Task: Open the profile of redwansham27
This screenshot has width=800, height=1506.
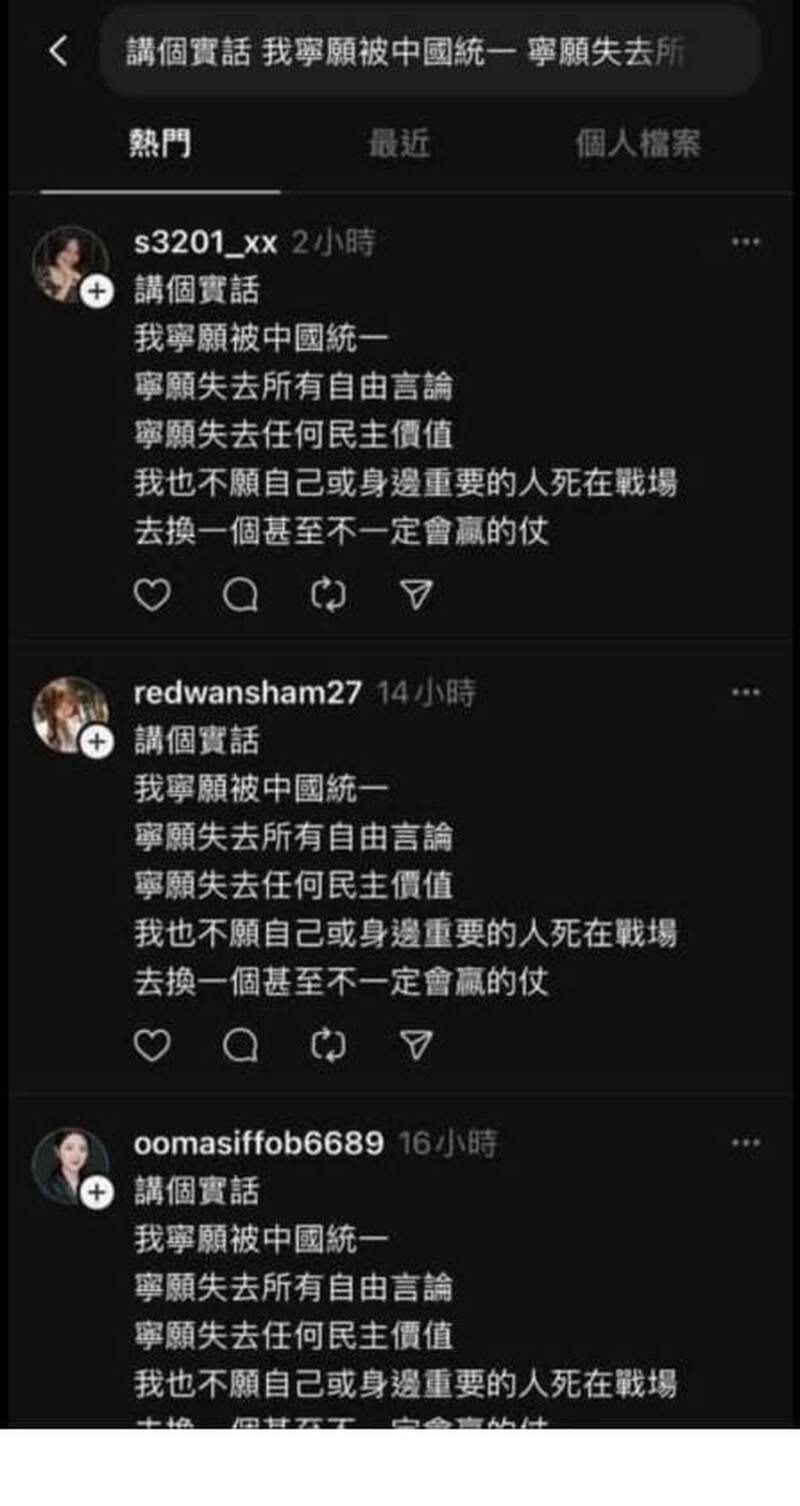Action: (x=247, y=693)
